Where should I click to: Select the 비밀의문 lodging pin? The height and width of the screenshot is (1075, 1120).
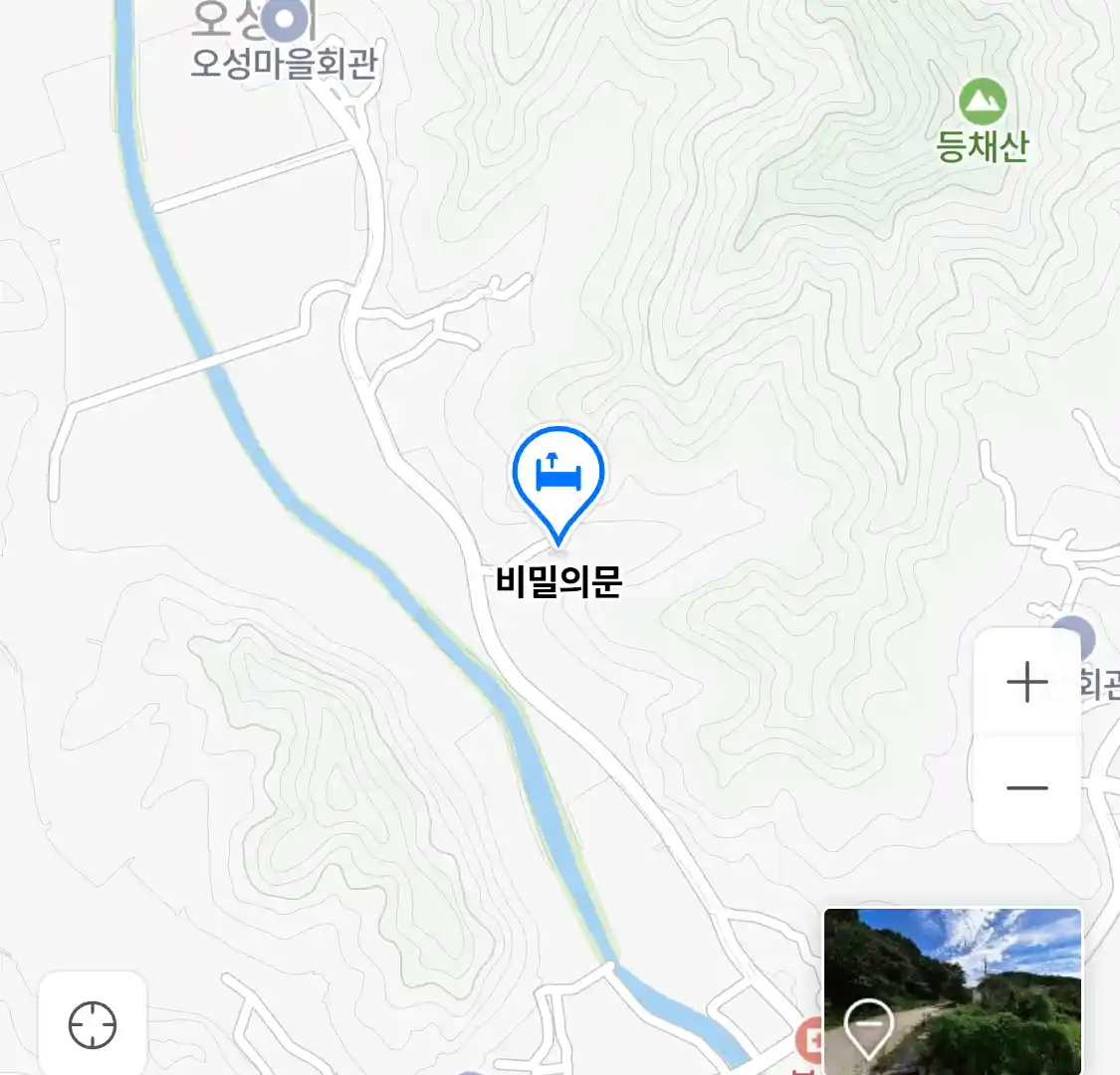tap(558, 478)
